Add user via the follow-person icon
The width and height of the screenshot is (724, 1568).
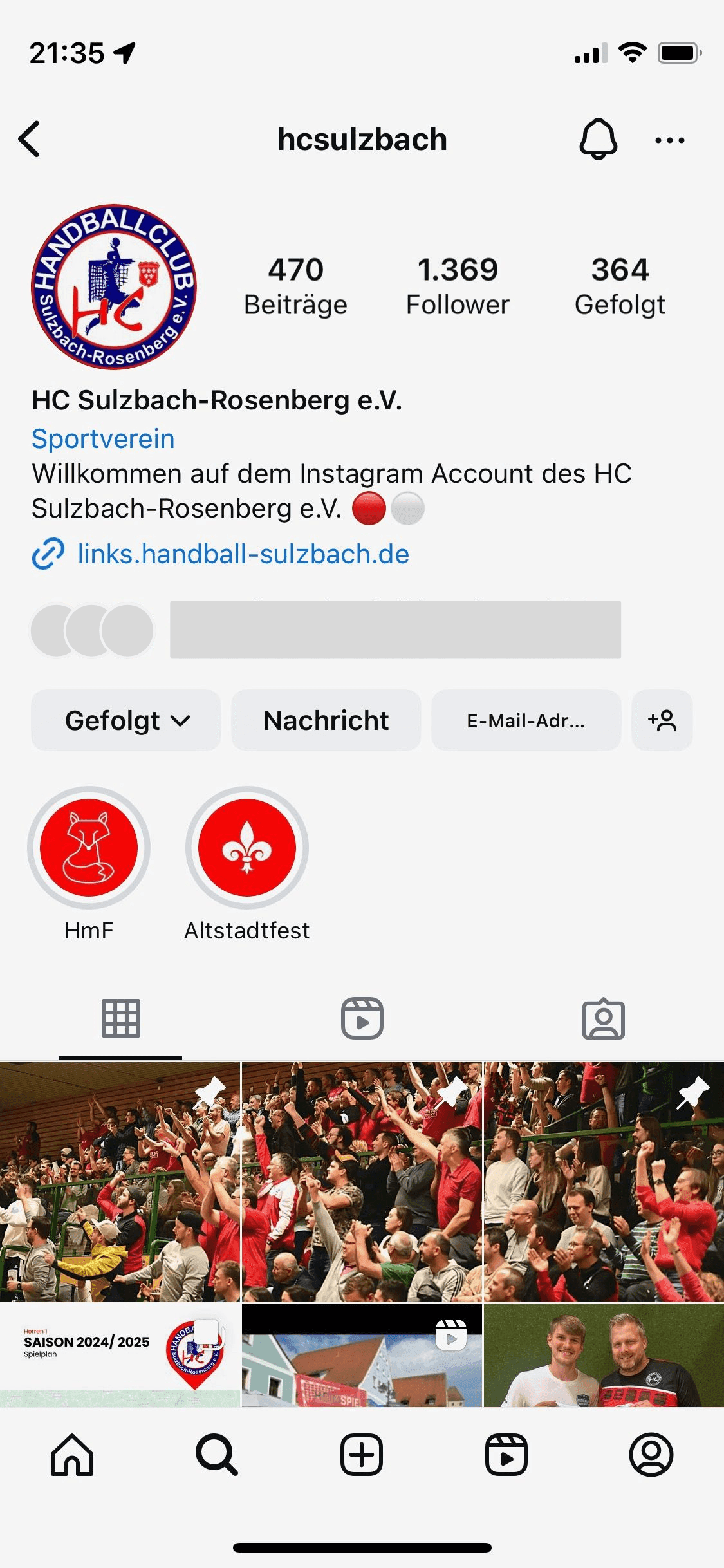tap(662, 721)
